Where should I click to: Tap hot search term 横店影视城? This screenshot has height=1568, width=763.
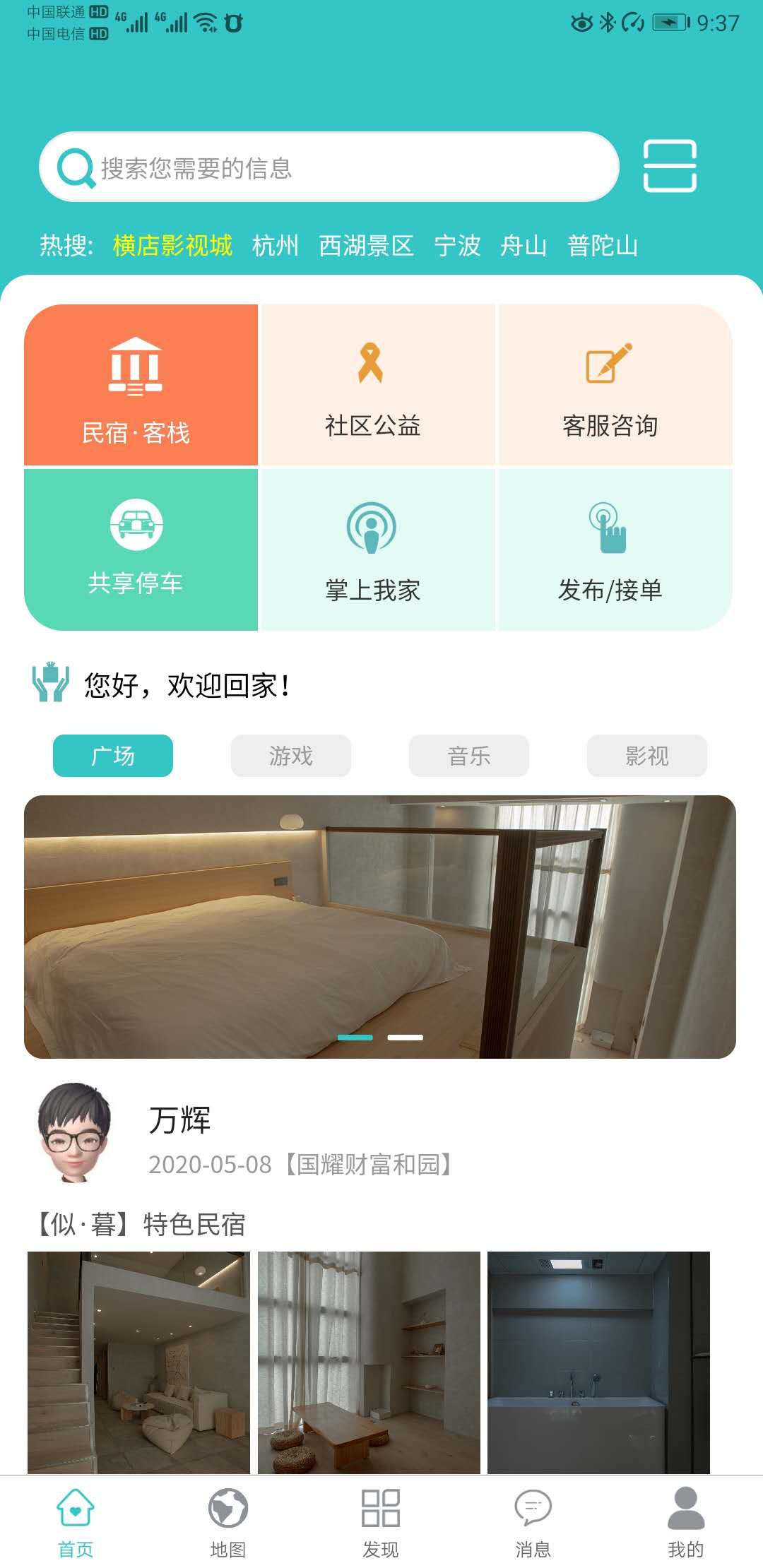pyautogui.click(x=173, y=246)
